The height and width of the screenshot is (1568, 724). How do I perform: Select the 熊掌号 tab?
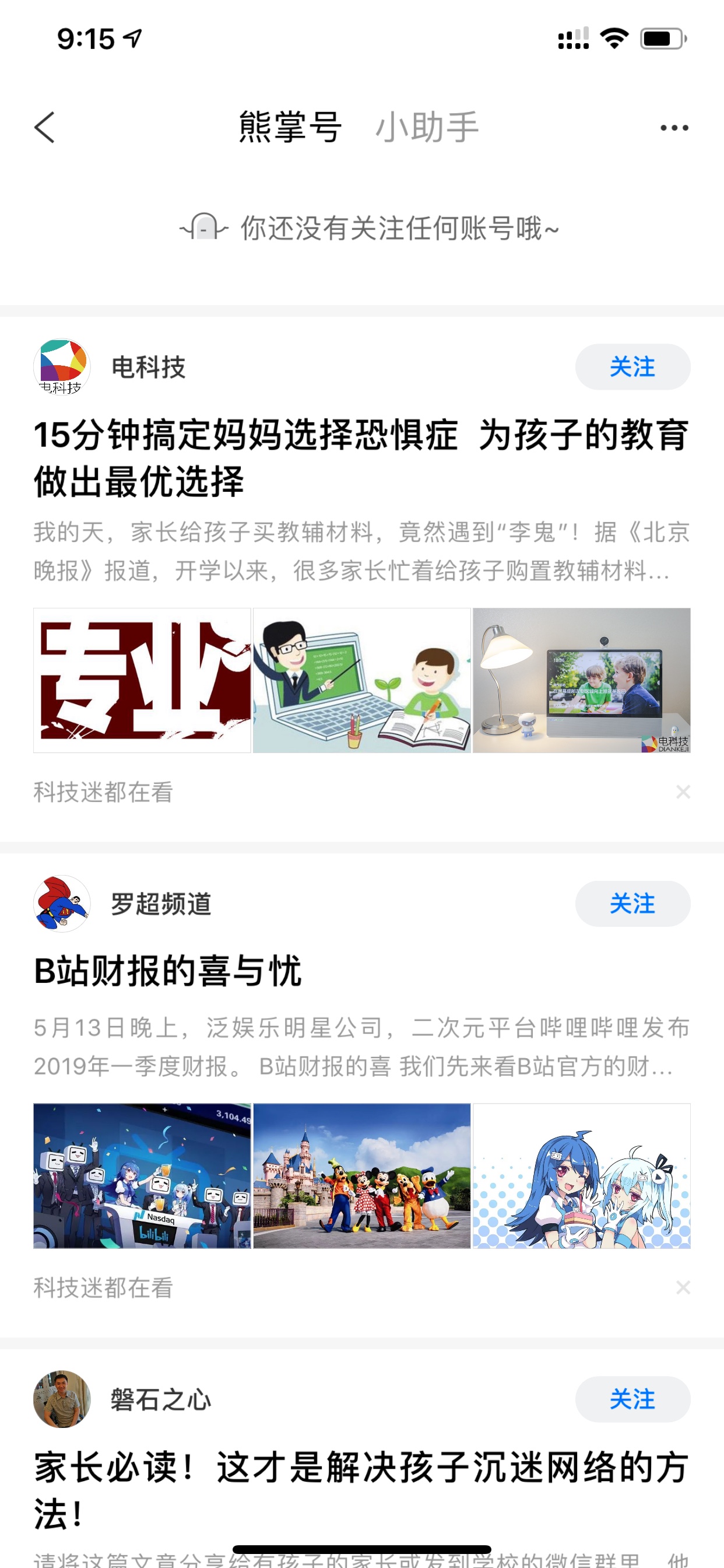[290, 127]
